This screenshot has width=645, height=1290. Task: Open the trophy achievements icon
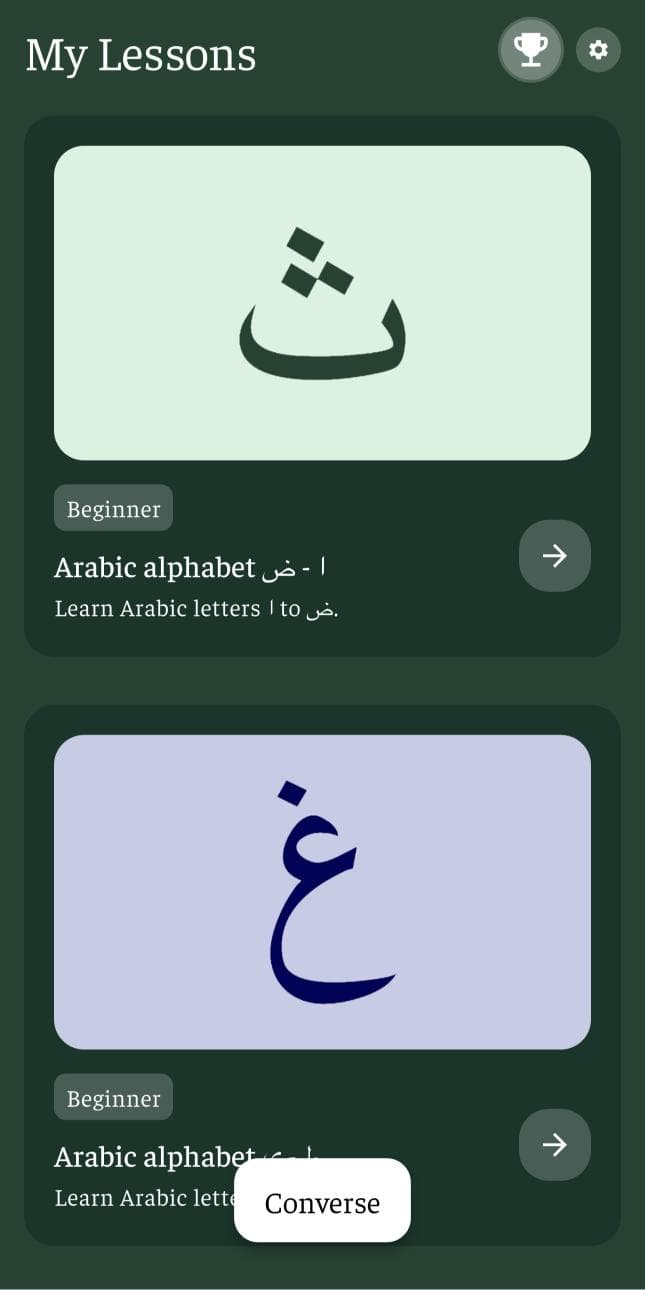click(530, 50)
